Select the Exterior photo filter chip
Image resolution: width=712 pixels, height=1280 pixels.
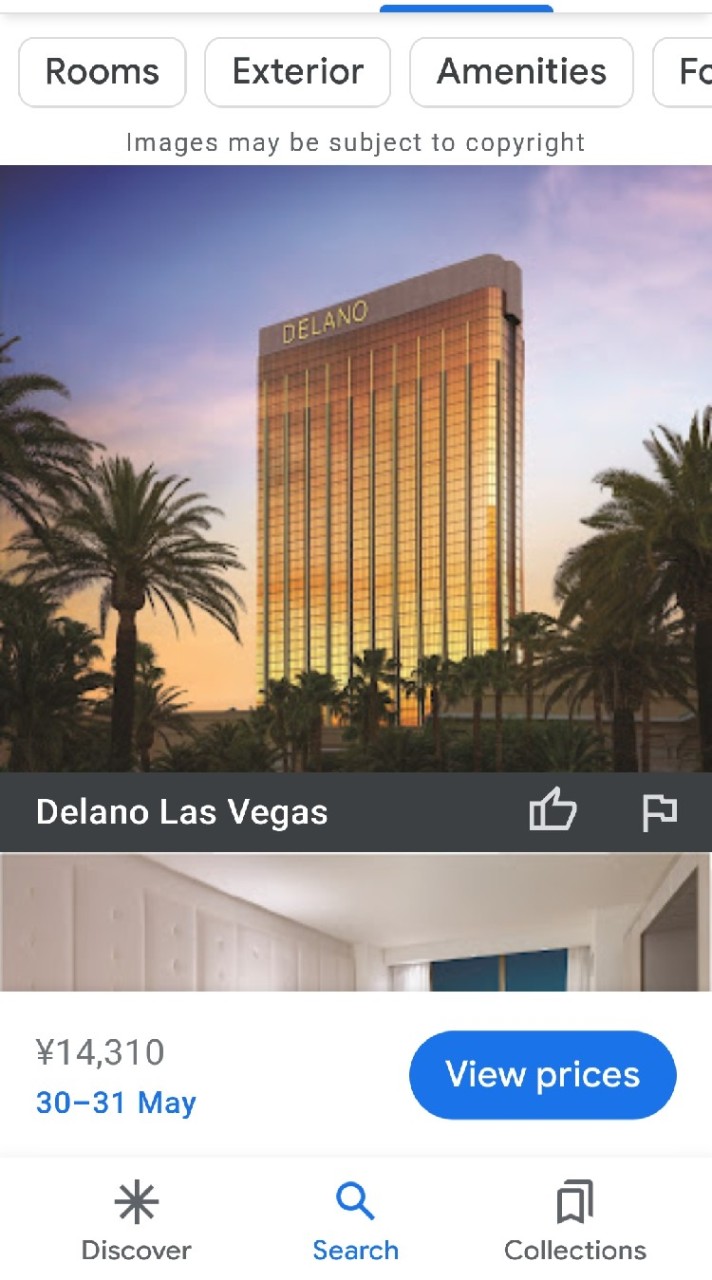297,72
